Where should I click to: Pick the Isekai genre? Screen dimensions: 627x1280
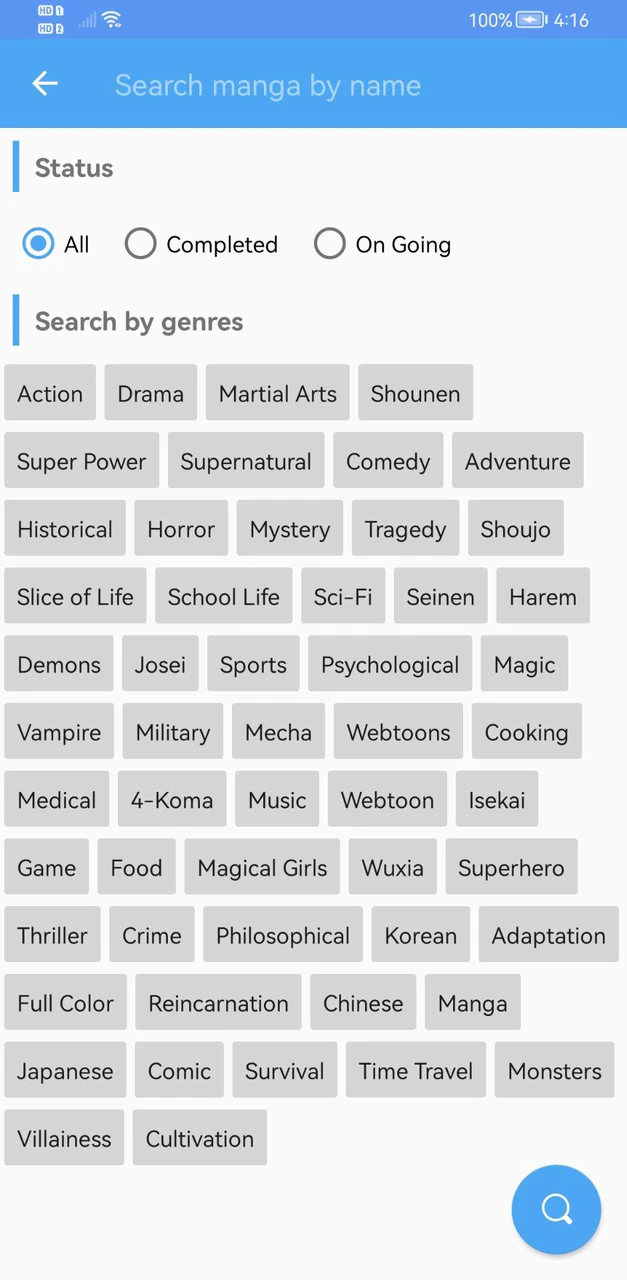(496, 800)
